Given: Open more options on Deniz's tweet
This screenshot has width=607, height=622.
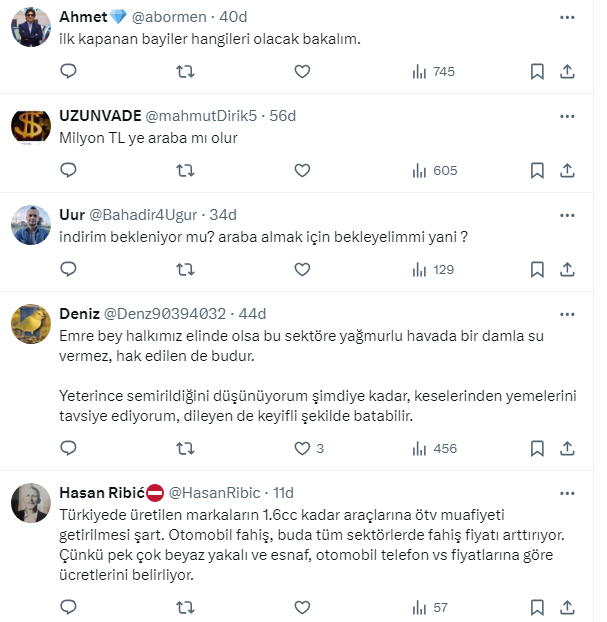Looking at the screenshot, I should coord(567,313).
